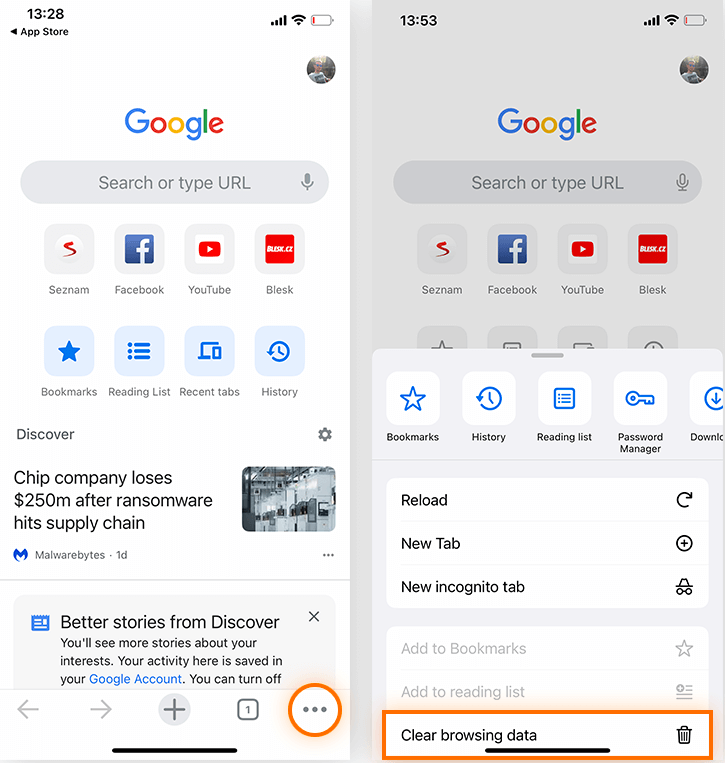The width and height of the screenshot is (725, 763).
Task: Open the tab switcher showing 1 tab
Action: point(247,710)
